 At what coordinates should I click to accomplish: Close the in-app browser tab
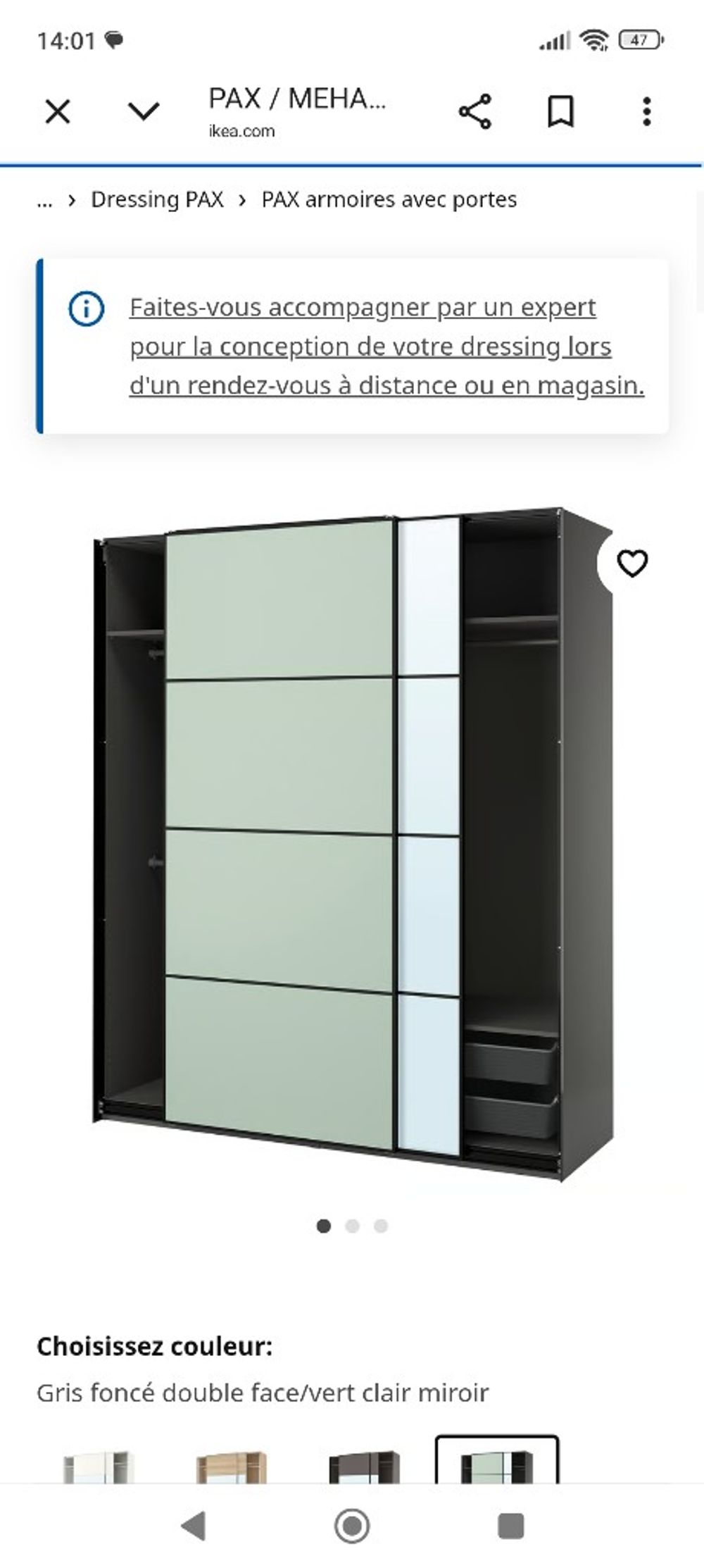tap(58, 112)
